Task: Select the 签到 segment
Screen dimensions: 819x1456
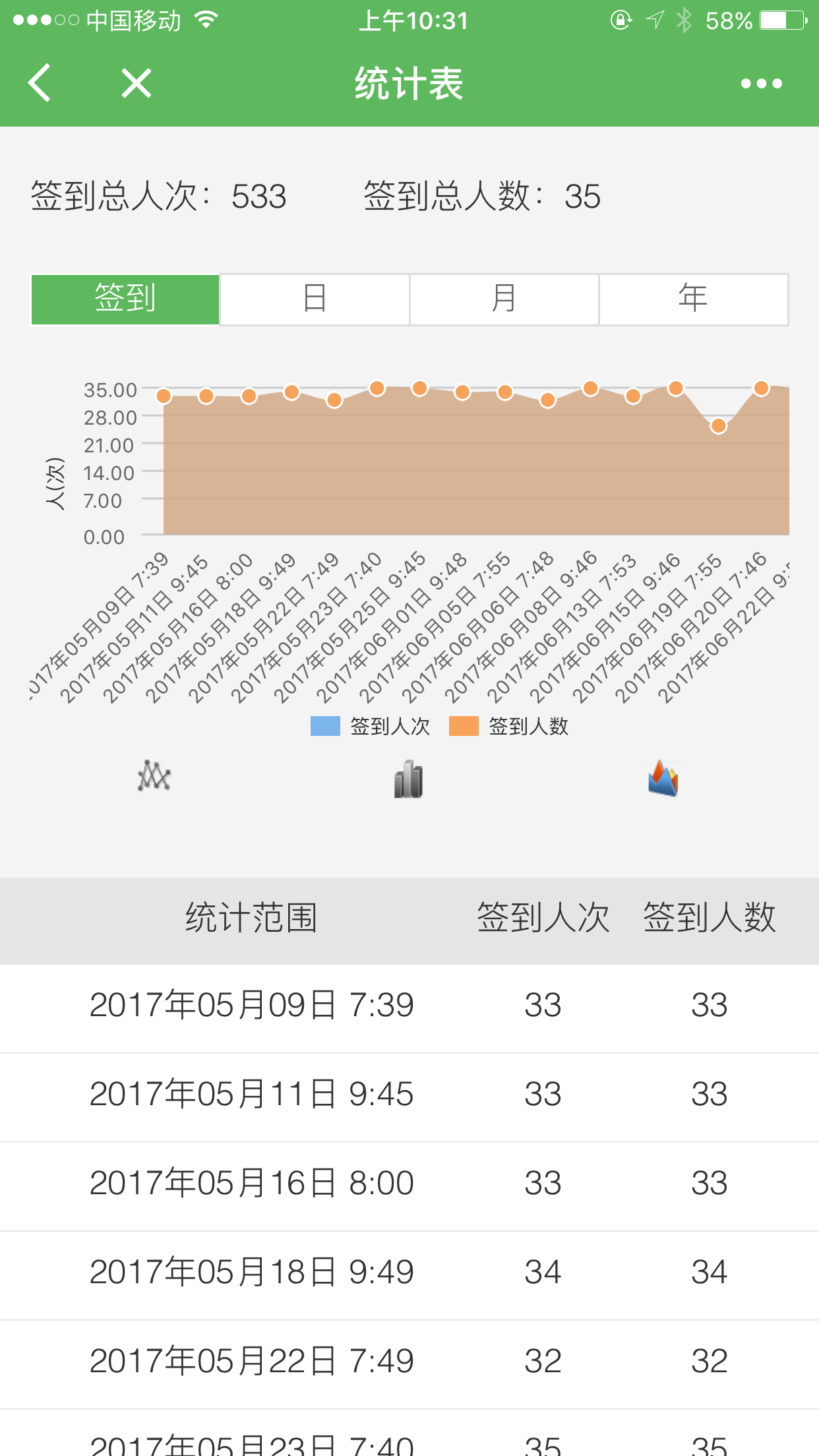Action: pos(125,299)
